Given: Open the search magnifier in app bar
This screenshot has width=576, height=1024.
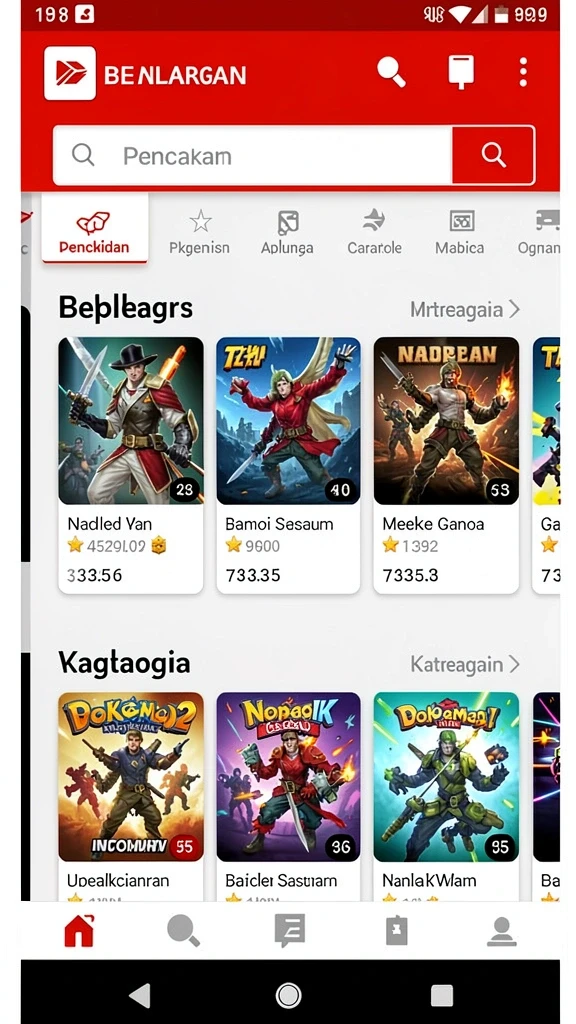Looking at the screenshot, I should [391, 72].
